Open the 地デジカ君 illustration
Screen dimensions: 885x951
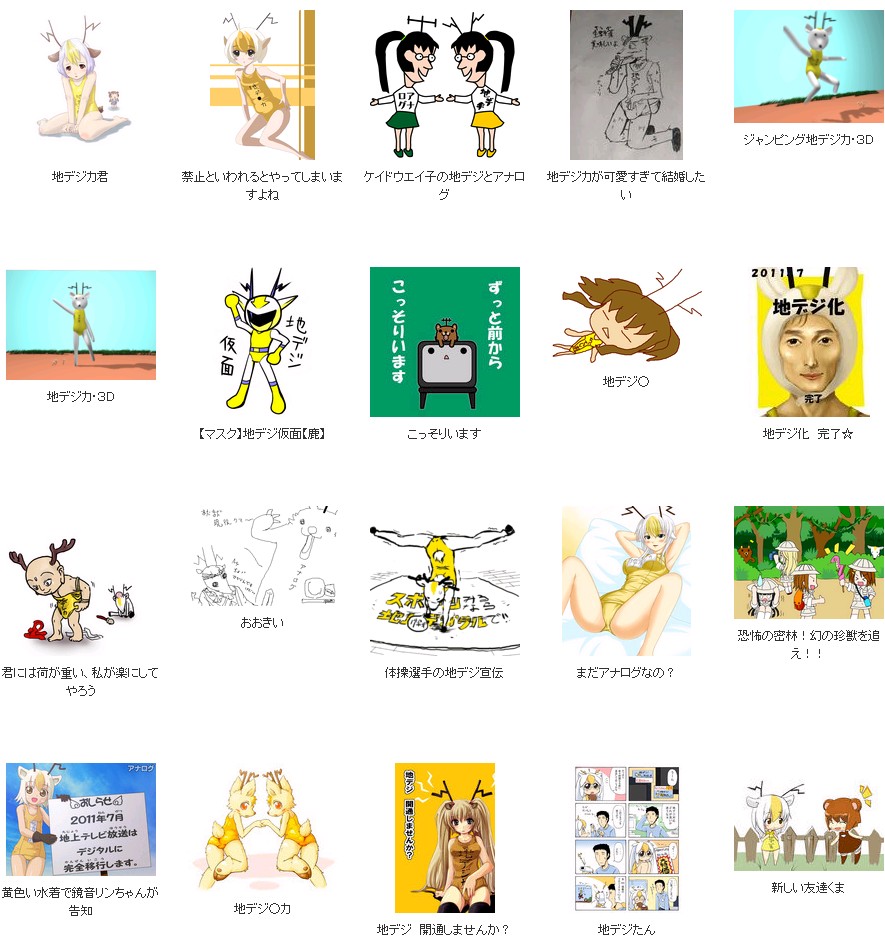80,85
